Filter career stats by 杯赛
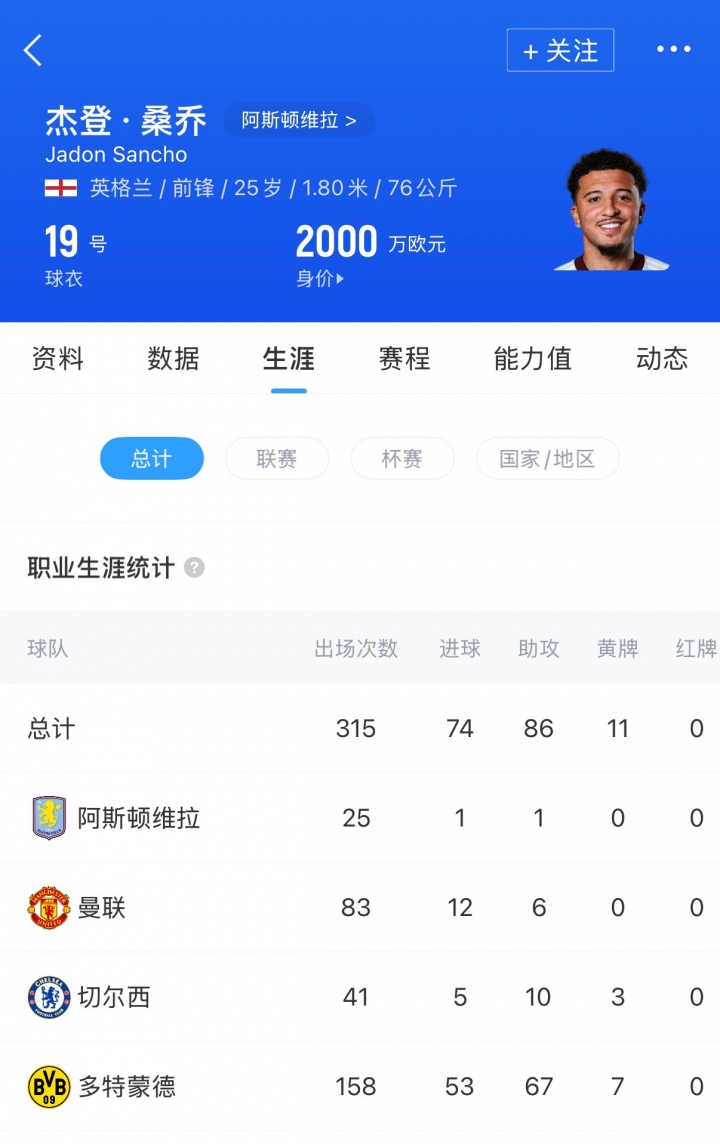Image resolution: width=720 pixels, height=1144 pixels. click(402, 459)
